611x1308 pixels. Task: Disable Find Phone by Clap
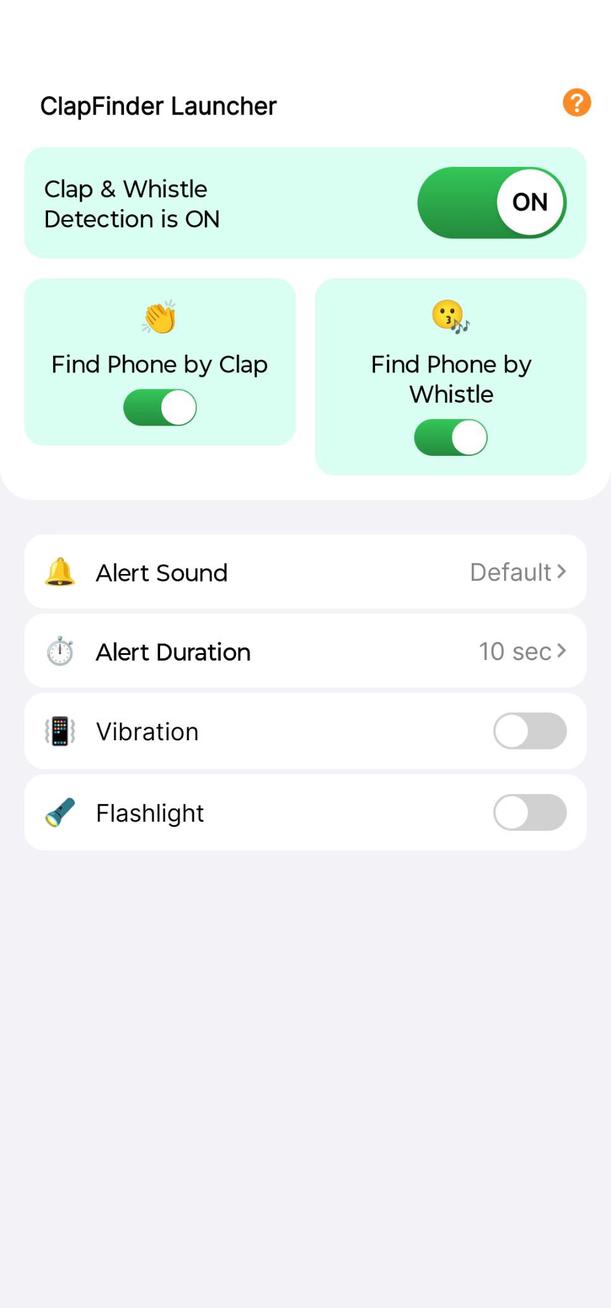pyautogui.click(x=160, y=408)
